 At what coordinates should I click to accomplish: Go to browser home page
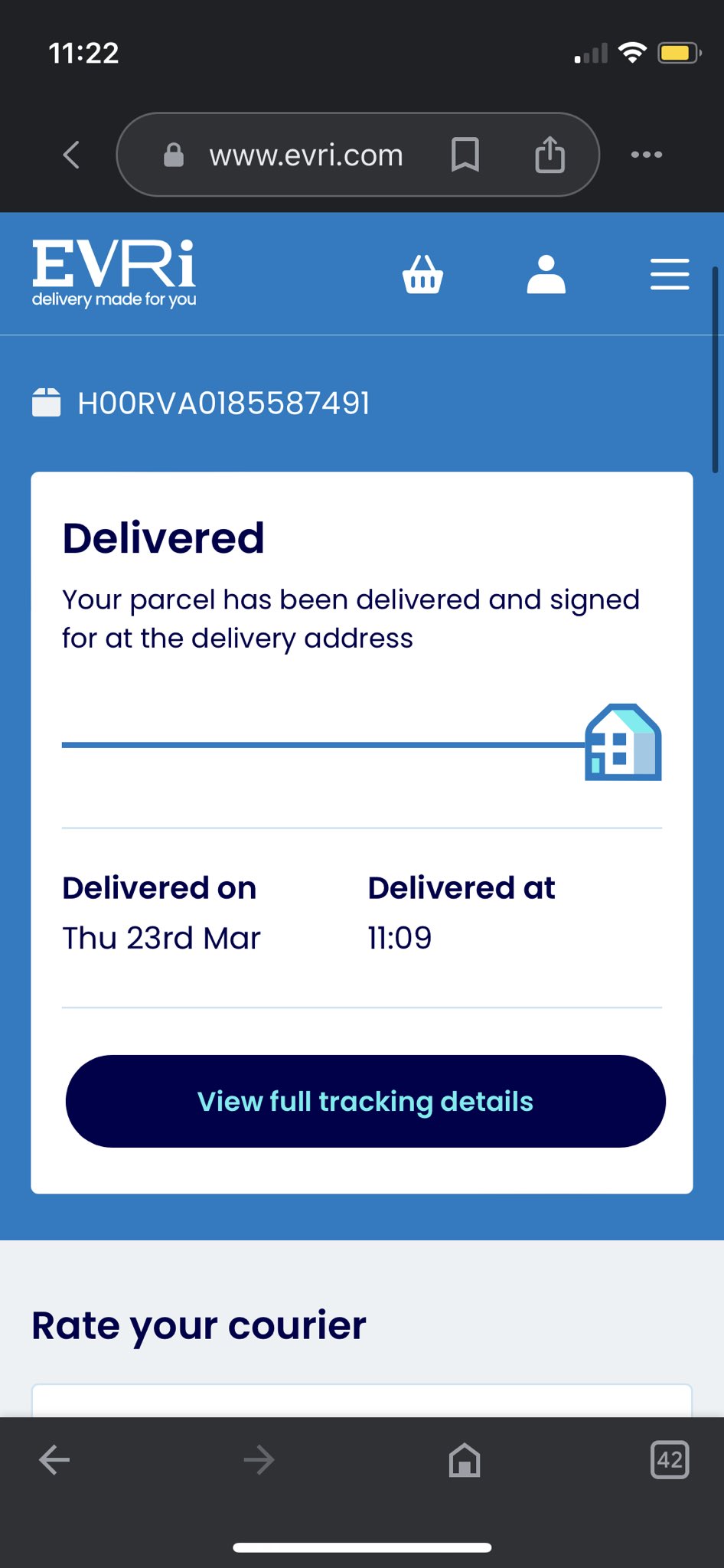(x=464, y=1459)
